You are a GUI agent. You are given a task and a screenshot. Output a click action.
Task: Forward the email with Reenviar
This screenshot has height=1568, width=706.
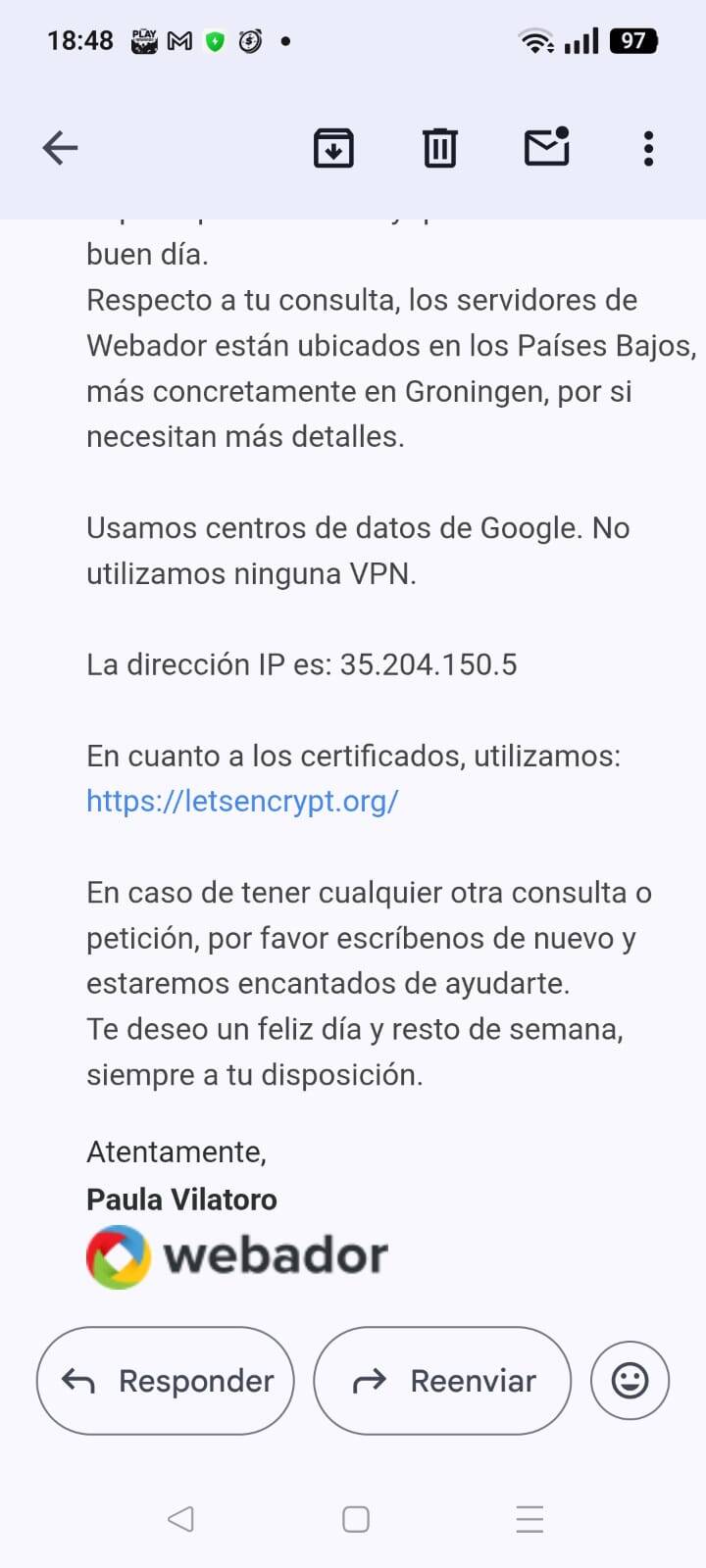click(x=442, y=1381)
